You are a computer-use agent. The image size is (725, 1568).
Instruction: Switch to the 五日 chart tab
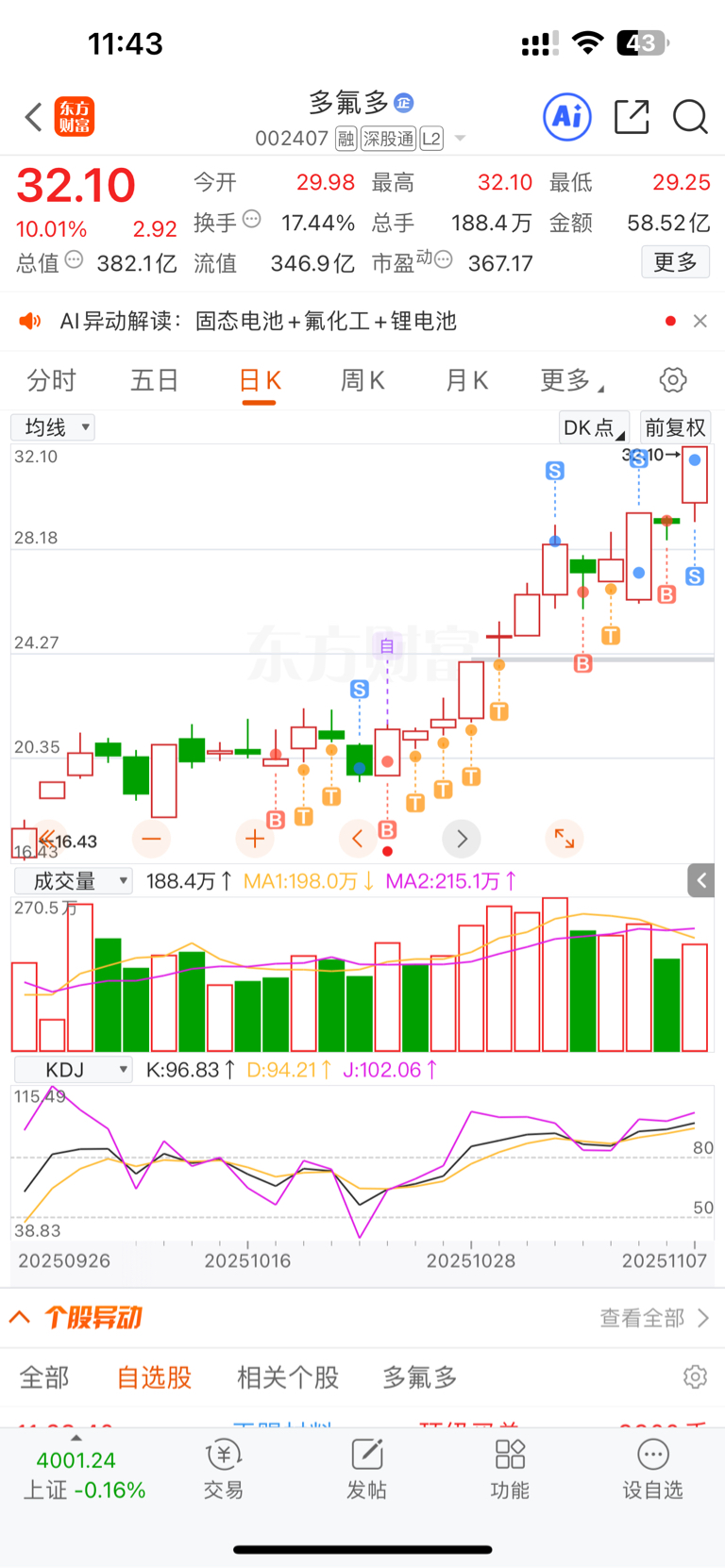coord(154,380)
